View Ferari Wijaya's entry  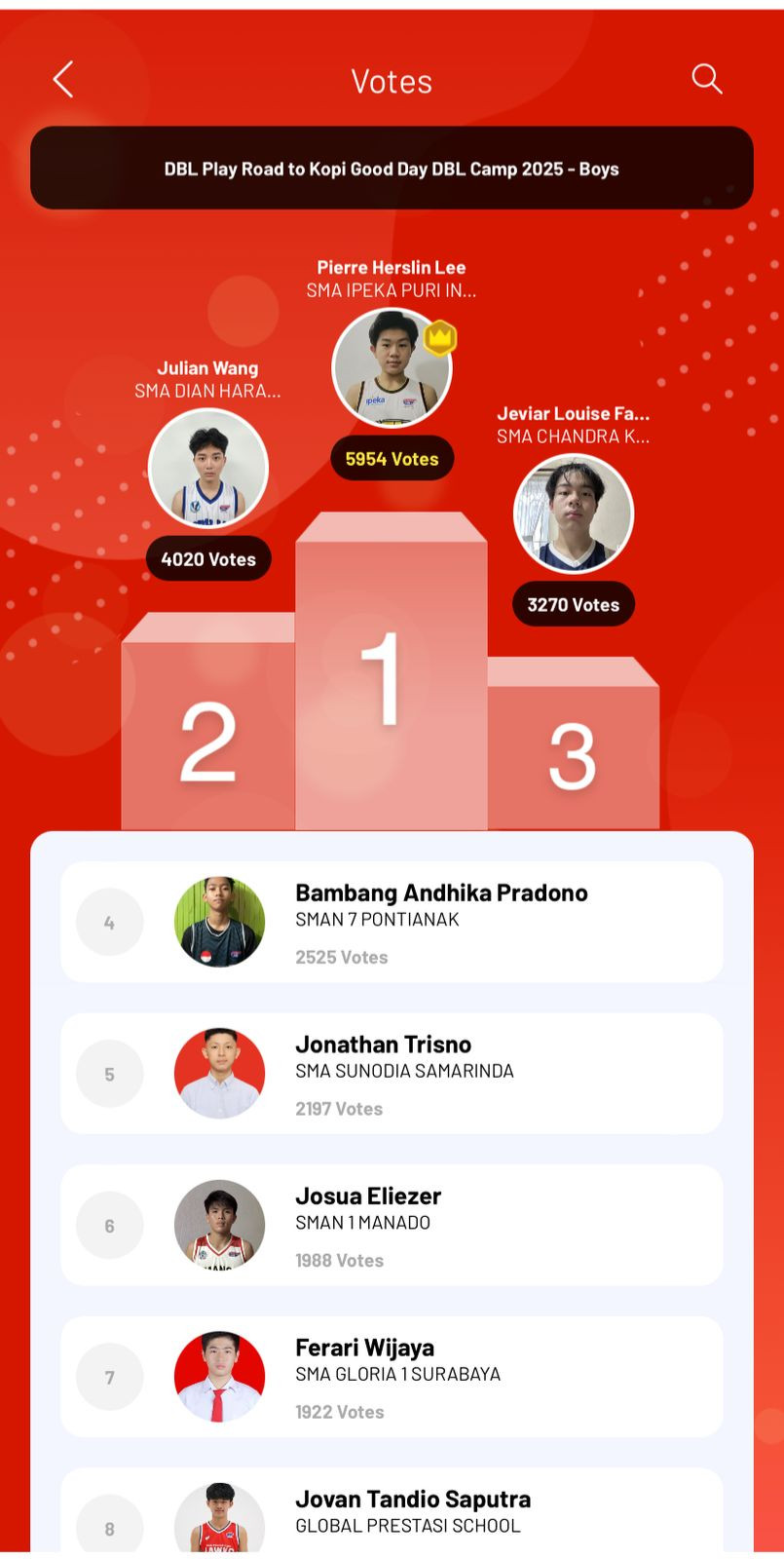click(x=392, y=1377)
